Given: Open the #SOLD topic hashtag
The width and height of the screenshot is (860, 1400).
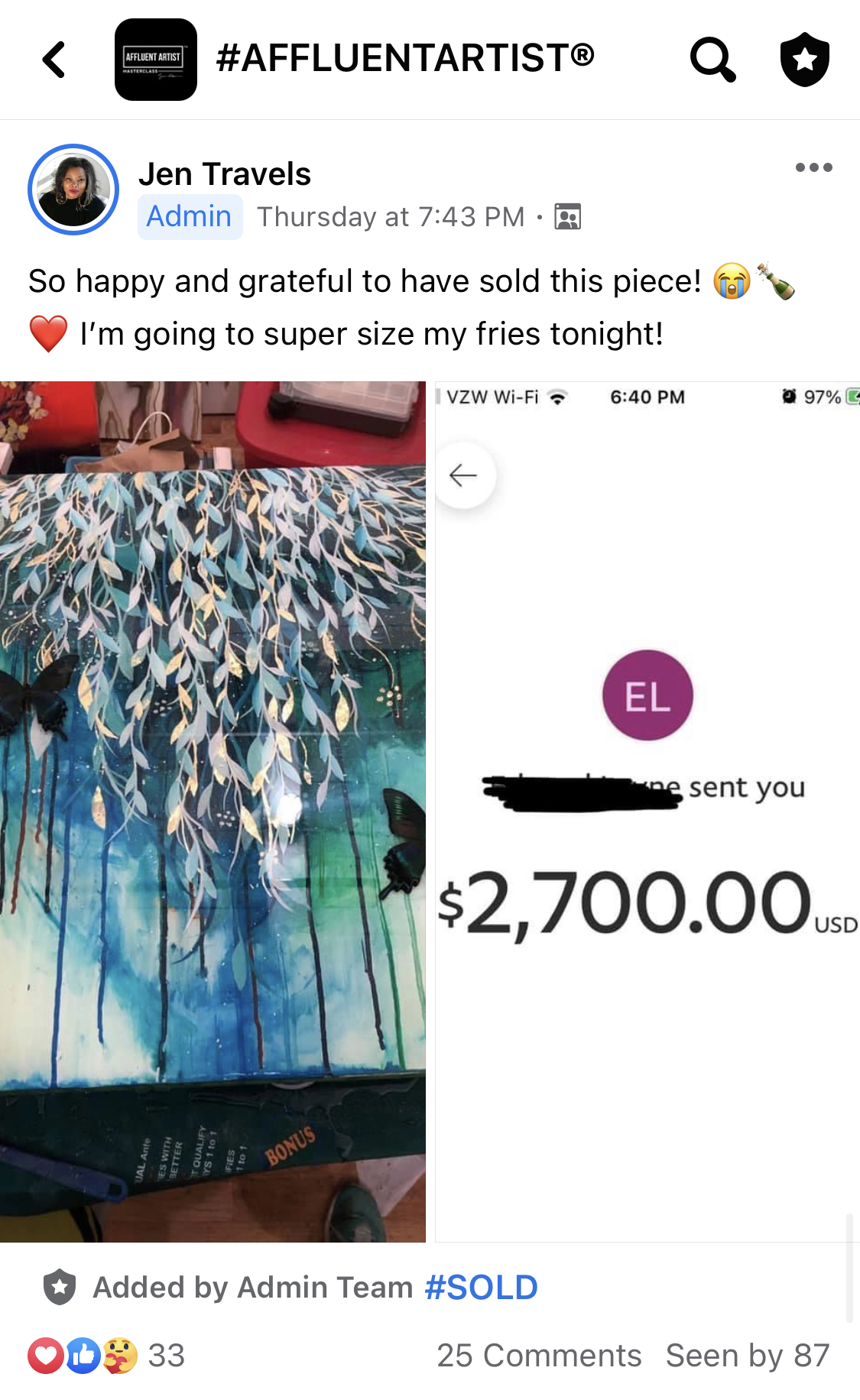Looking at the screenshot, I should [481, 1288].
